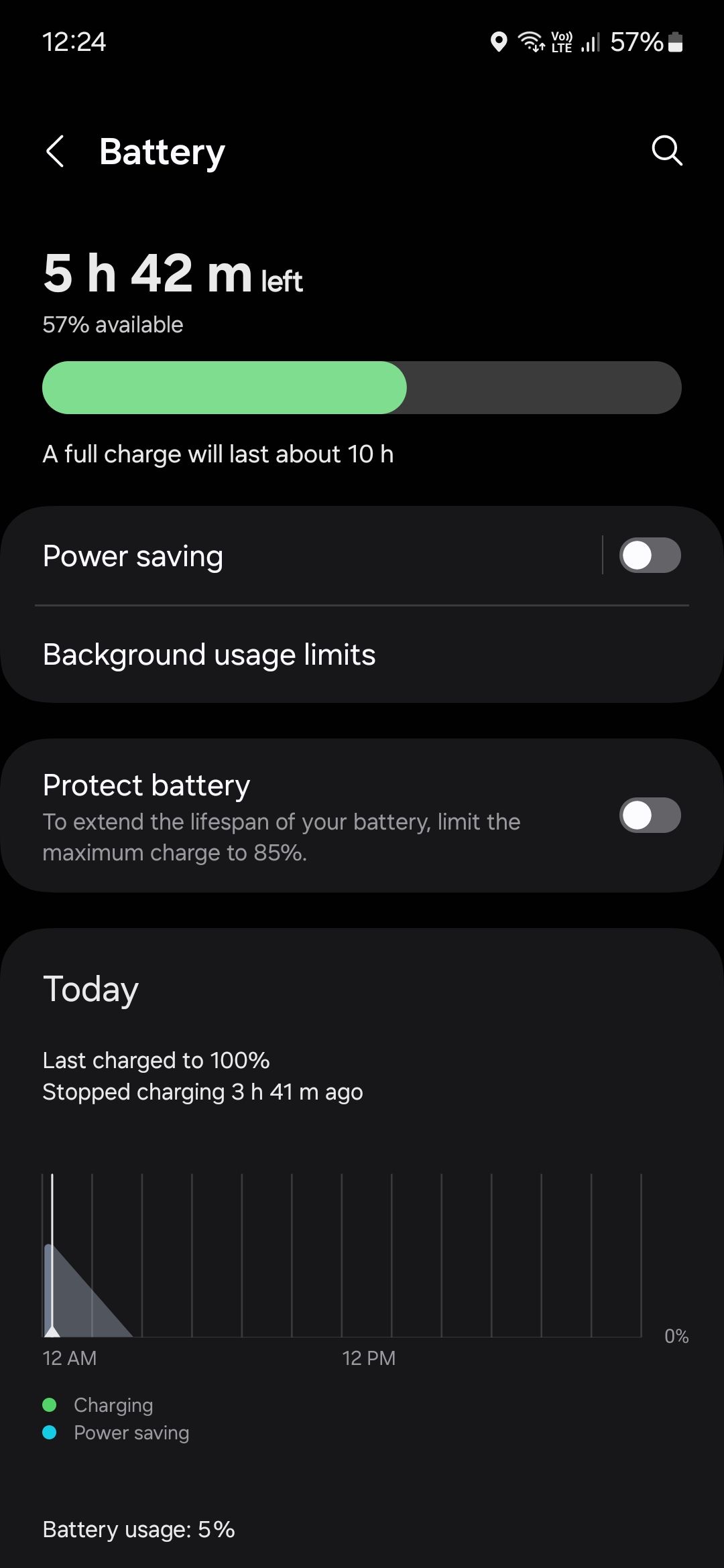Toggle the Power saving switch off again
The image size is (724, 1568).
click(650, 556)
